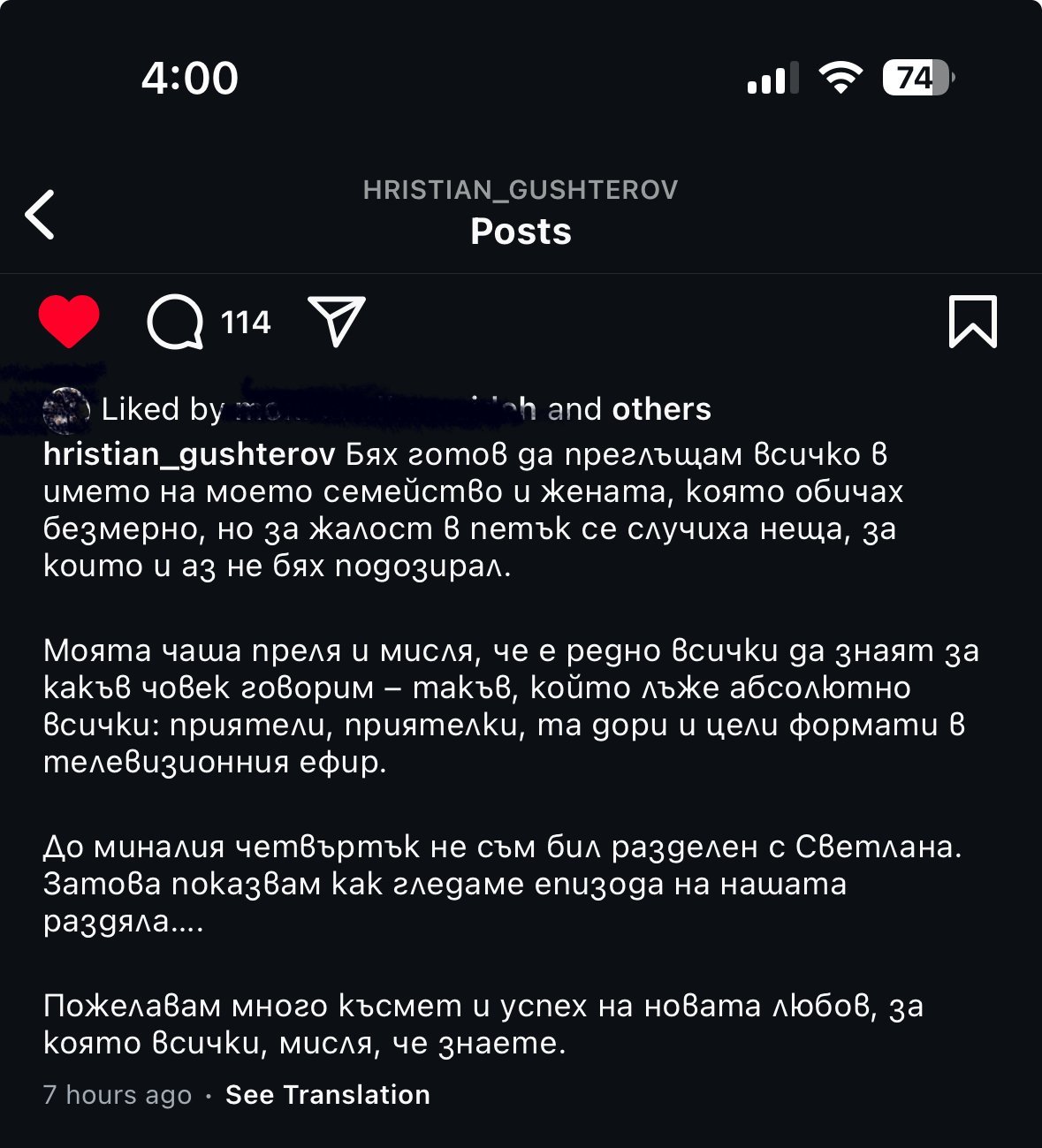Open hristian_gushterov profile from the caption

click(189, 454)
